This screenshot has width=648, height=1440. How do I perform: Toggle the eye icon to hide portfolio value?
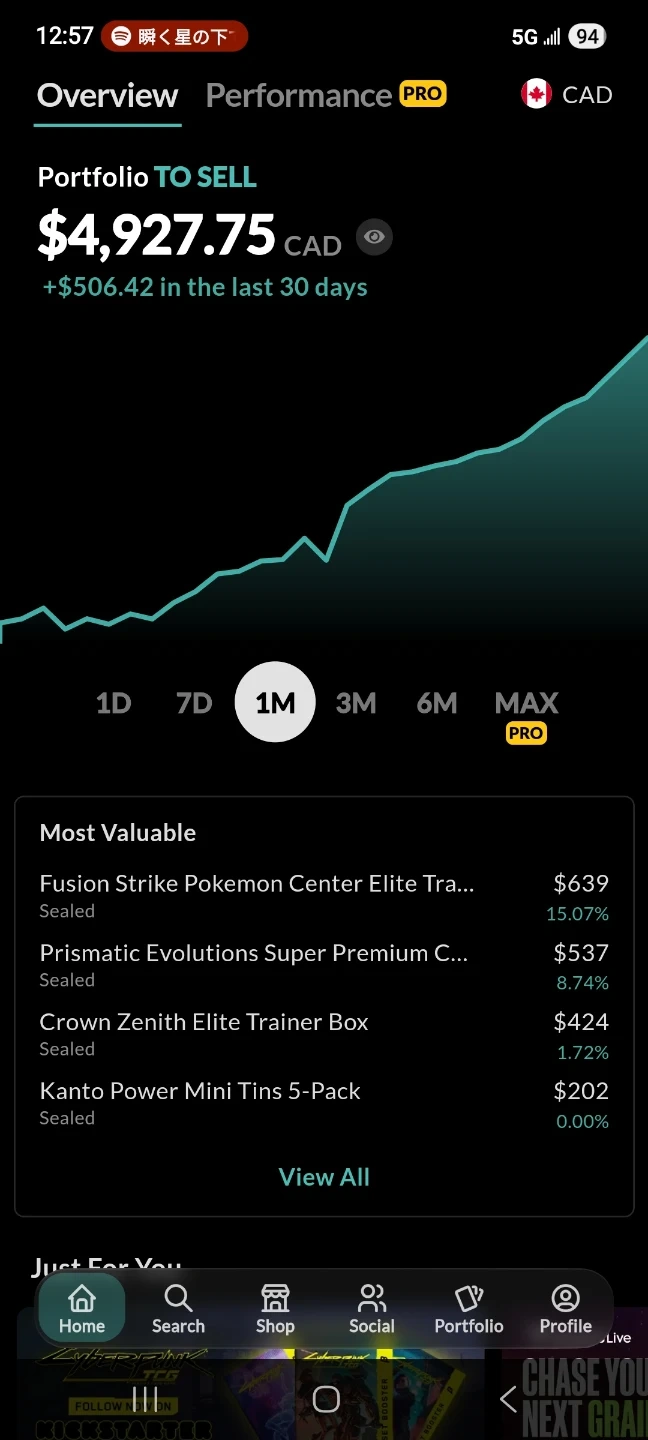375,237
